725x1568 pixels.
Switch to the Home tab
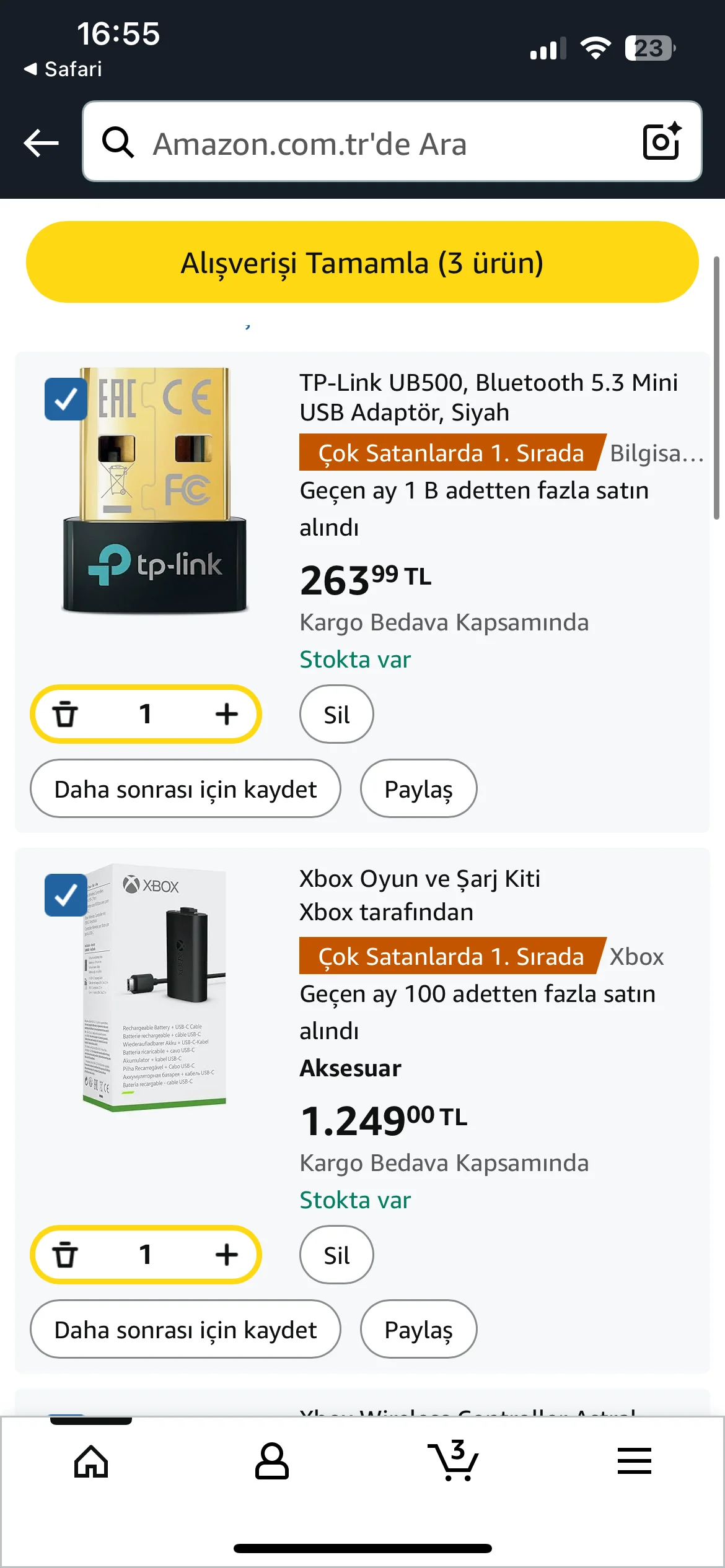[91, 1461]
